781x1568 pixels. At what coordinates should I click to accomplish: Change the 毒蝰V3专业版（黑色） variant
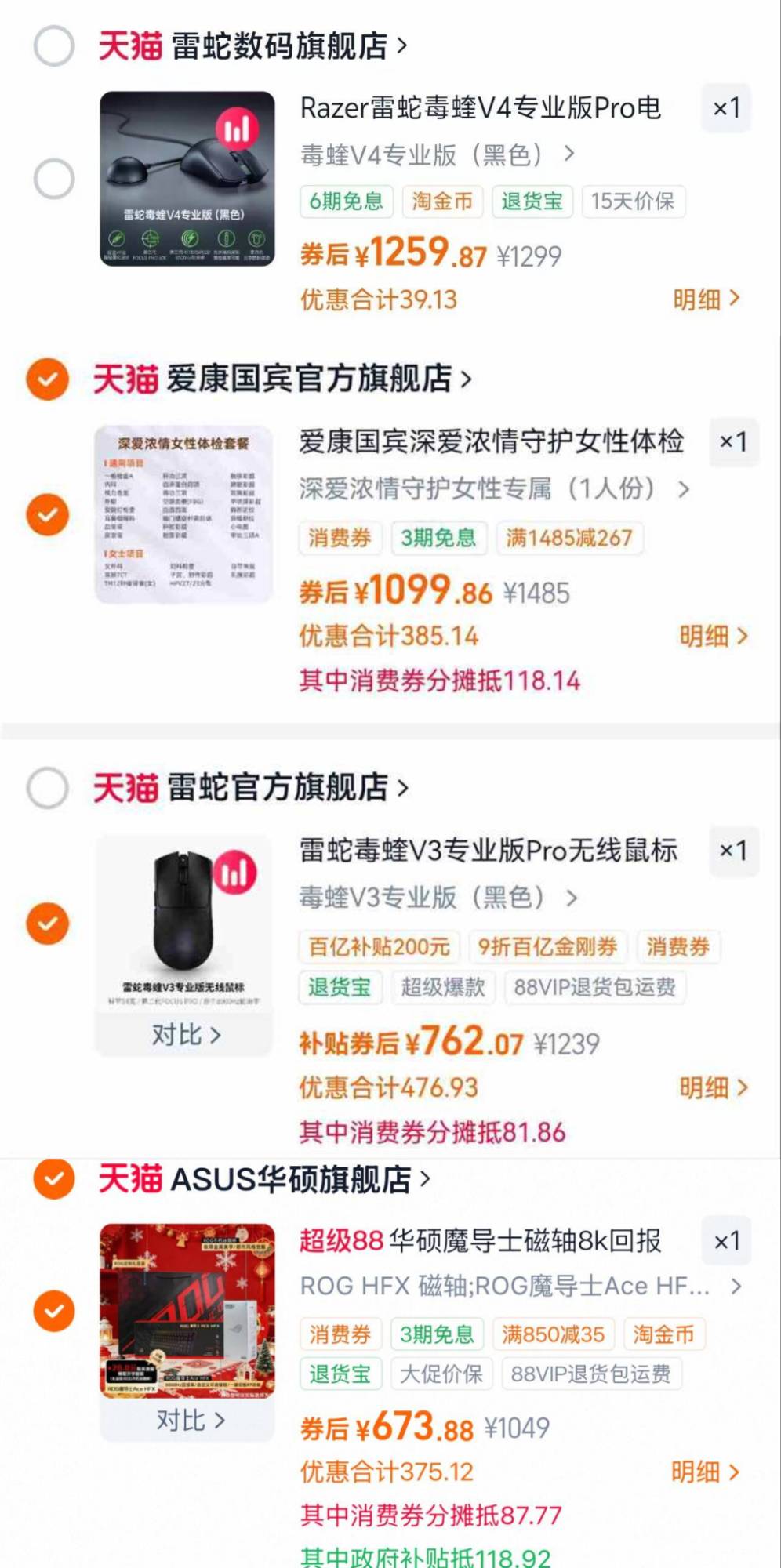(x=438, y=898)
